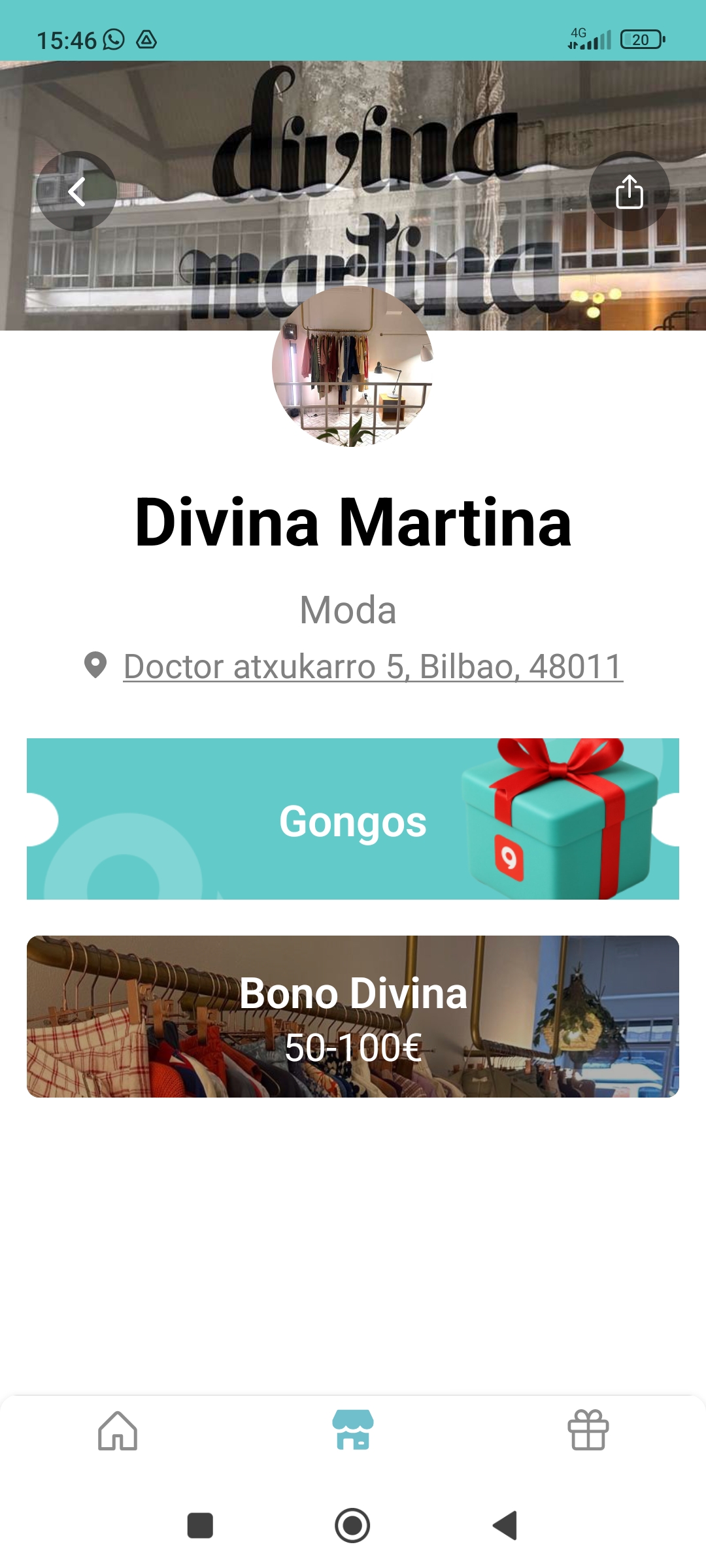Switch to the gifts tab
Image resolution: width=706 pixels, height=1568 pixels.
(588, 1431)
